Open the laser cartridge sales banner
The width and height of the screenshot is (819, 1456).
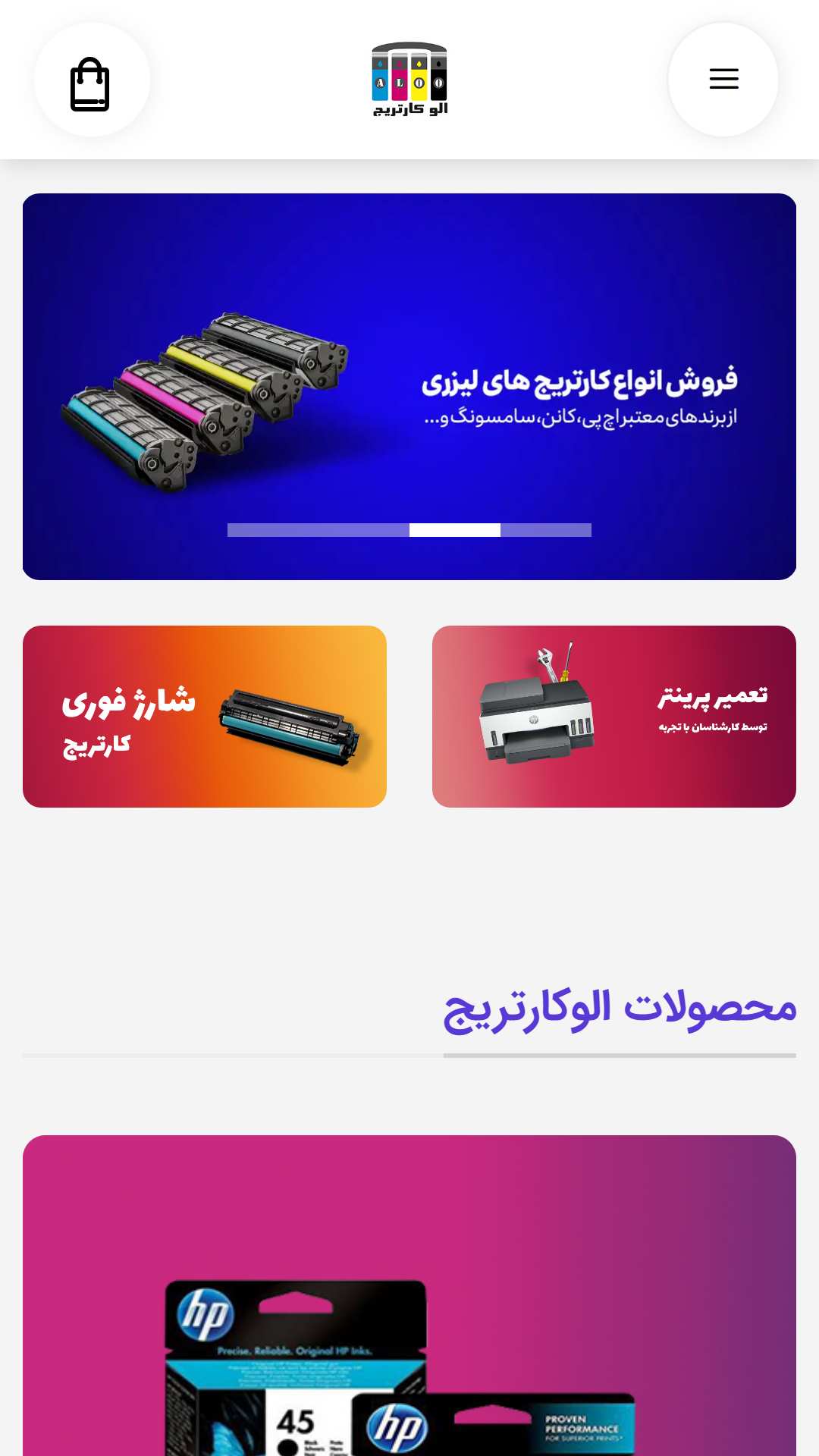tap(409, 364)
